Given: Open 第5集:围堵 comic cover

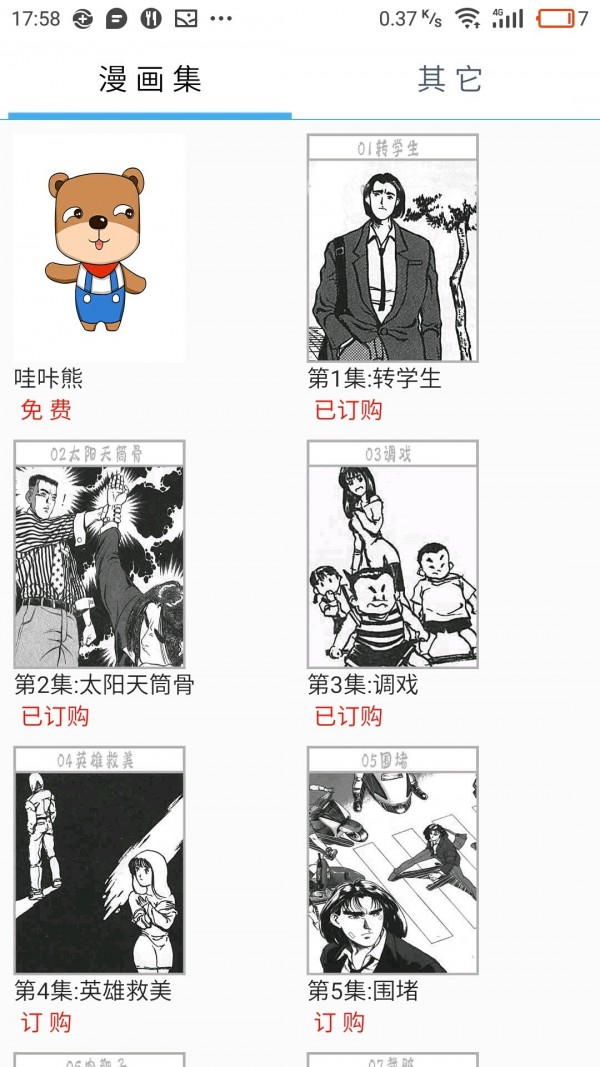Looking at the screenshot, I should 392,860.
